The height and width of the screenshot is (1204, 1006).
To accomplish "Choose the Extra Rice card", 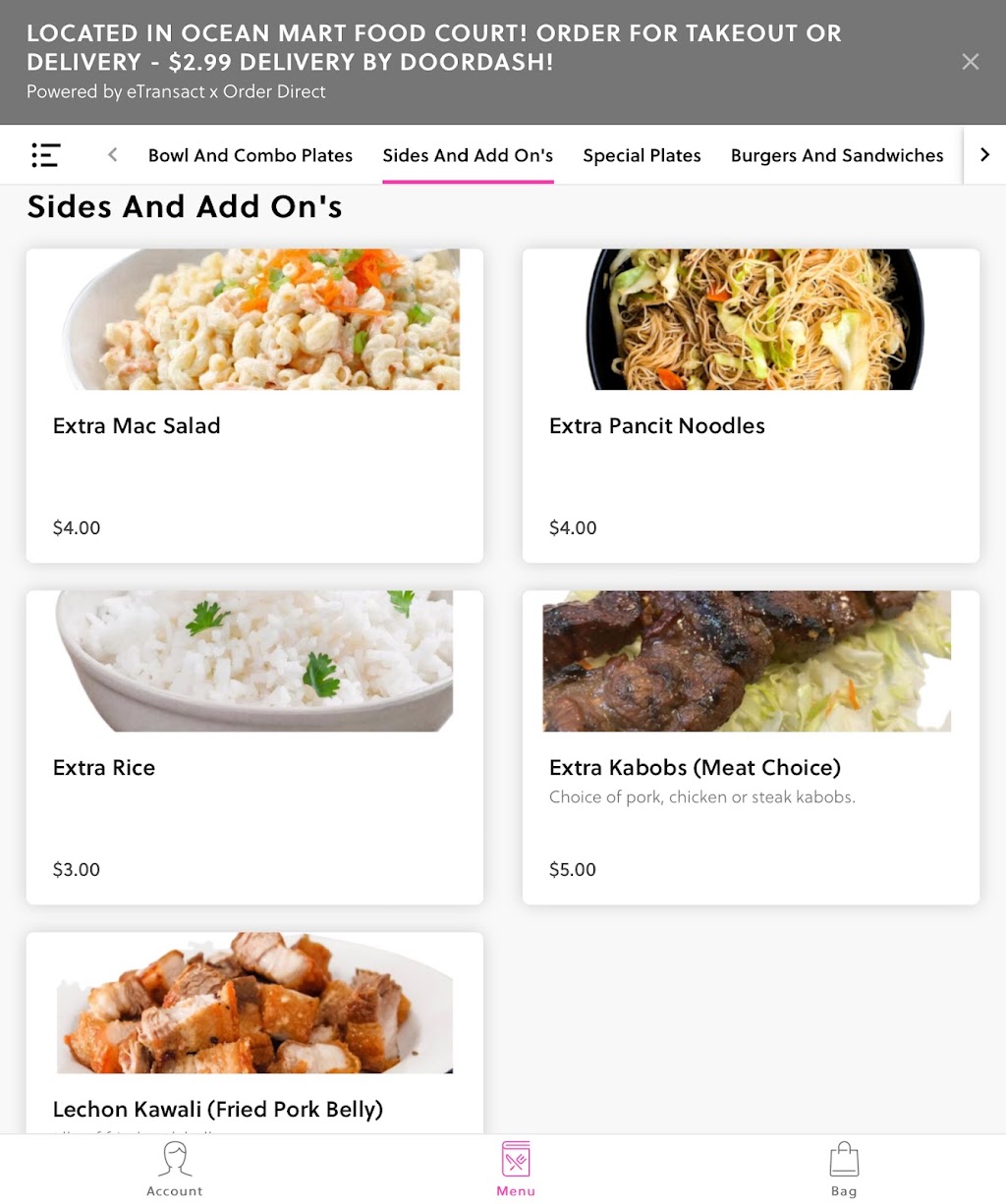I will tap(254, 746).
